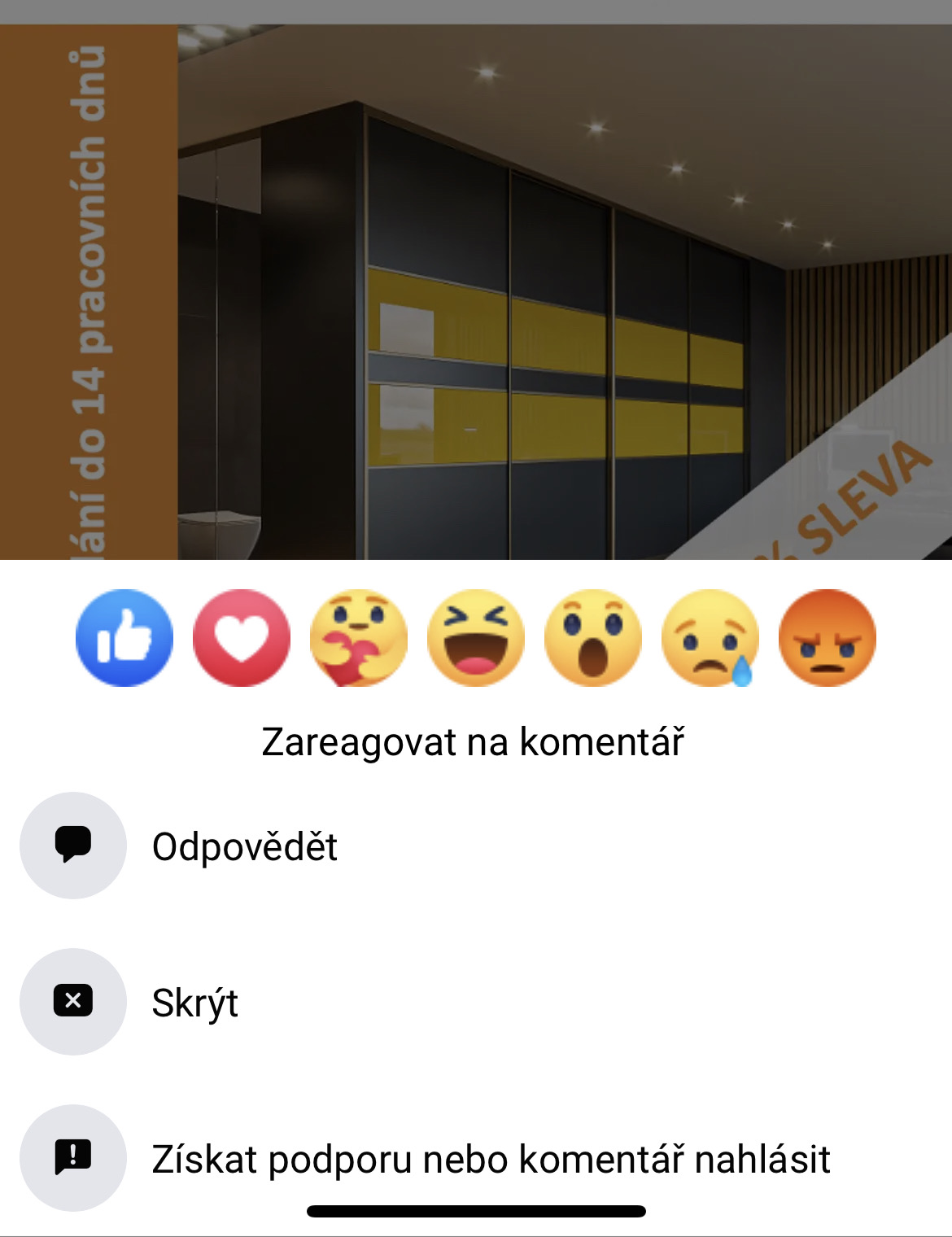The image size is (952, 1237).
Task: Choose the crying Sad reaction
Action: coord(710,637)
